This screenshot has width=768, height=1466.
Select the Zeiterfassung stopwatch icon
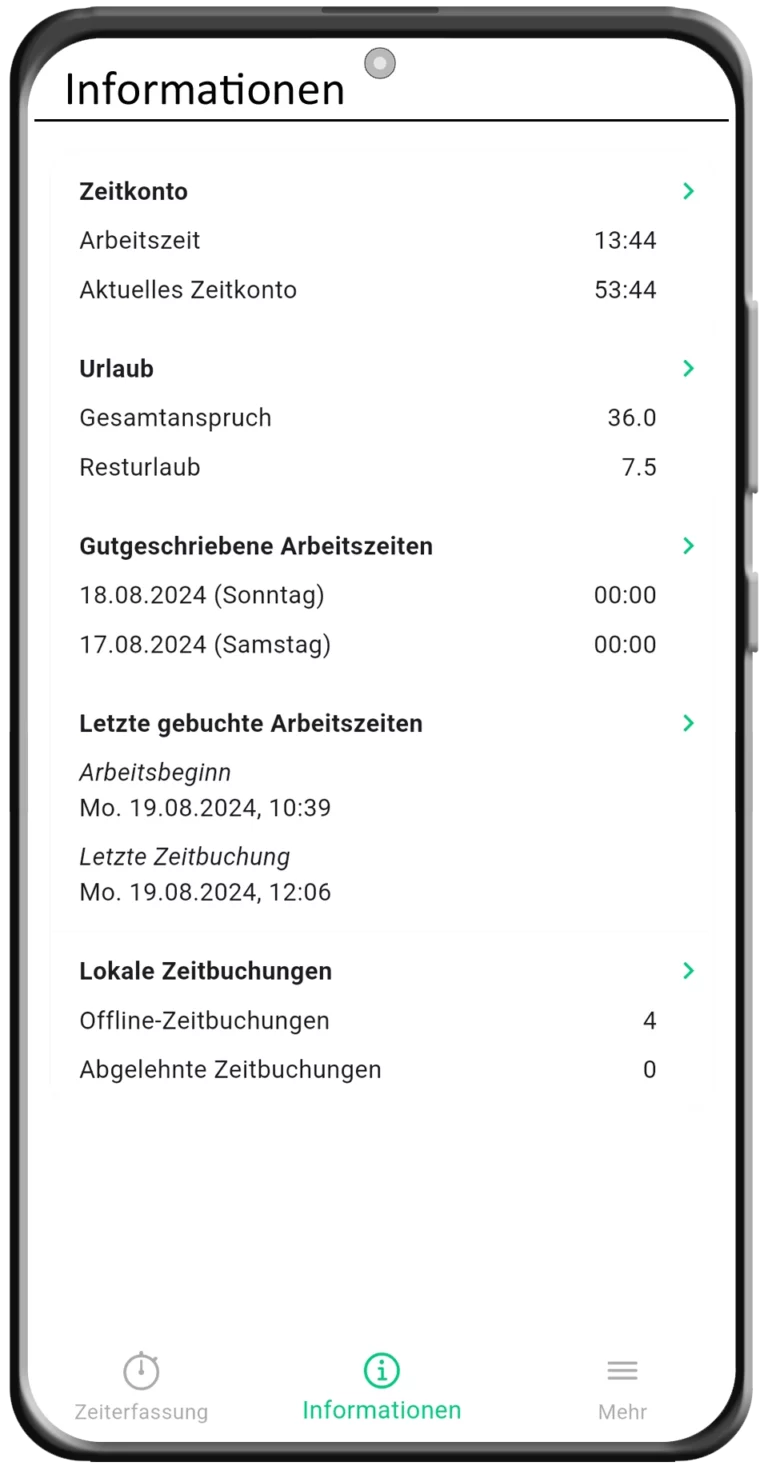pos(140,1370)
